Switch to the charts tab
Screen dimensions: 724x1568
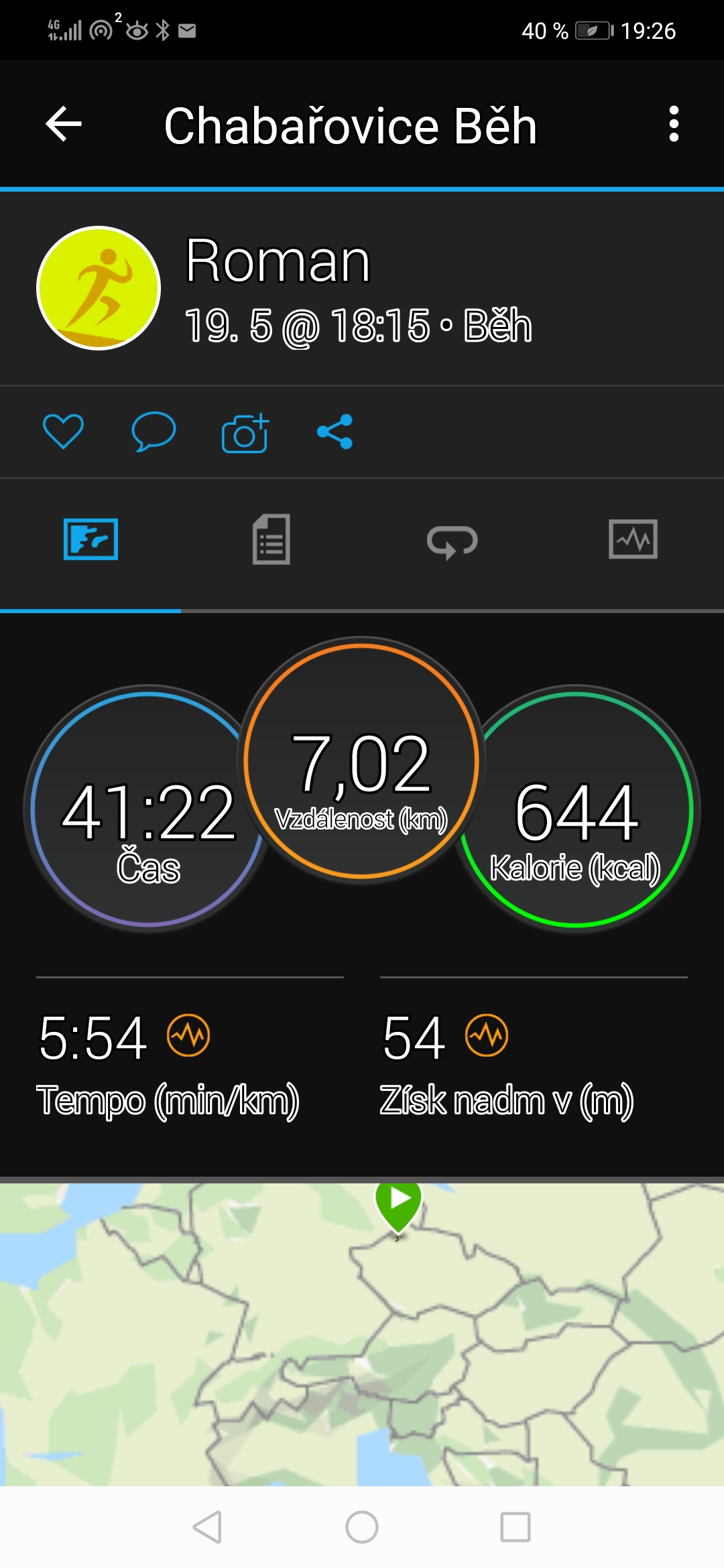point(633,539)
